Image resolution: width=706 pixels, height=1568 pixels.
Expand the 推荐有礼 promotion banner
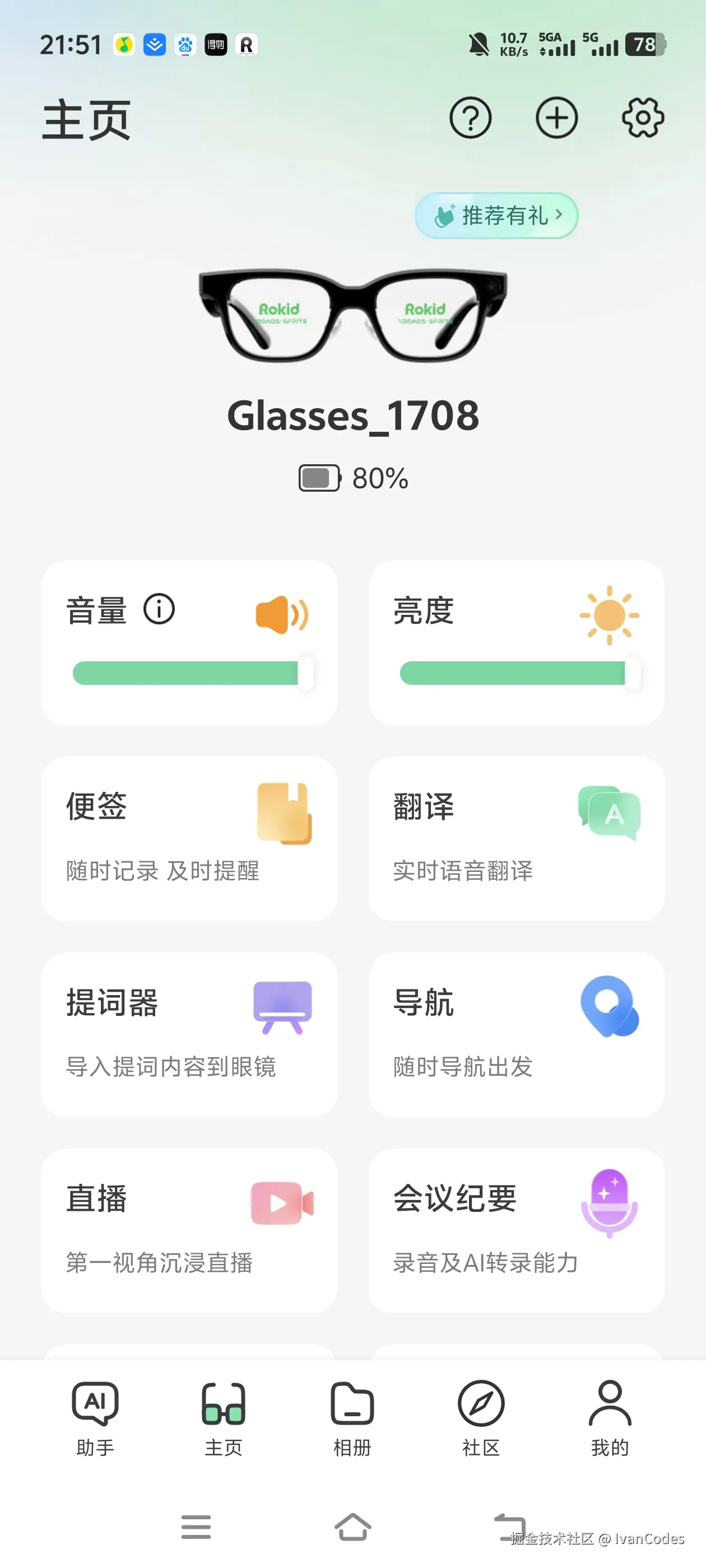click(496, 215)
